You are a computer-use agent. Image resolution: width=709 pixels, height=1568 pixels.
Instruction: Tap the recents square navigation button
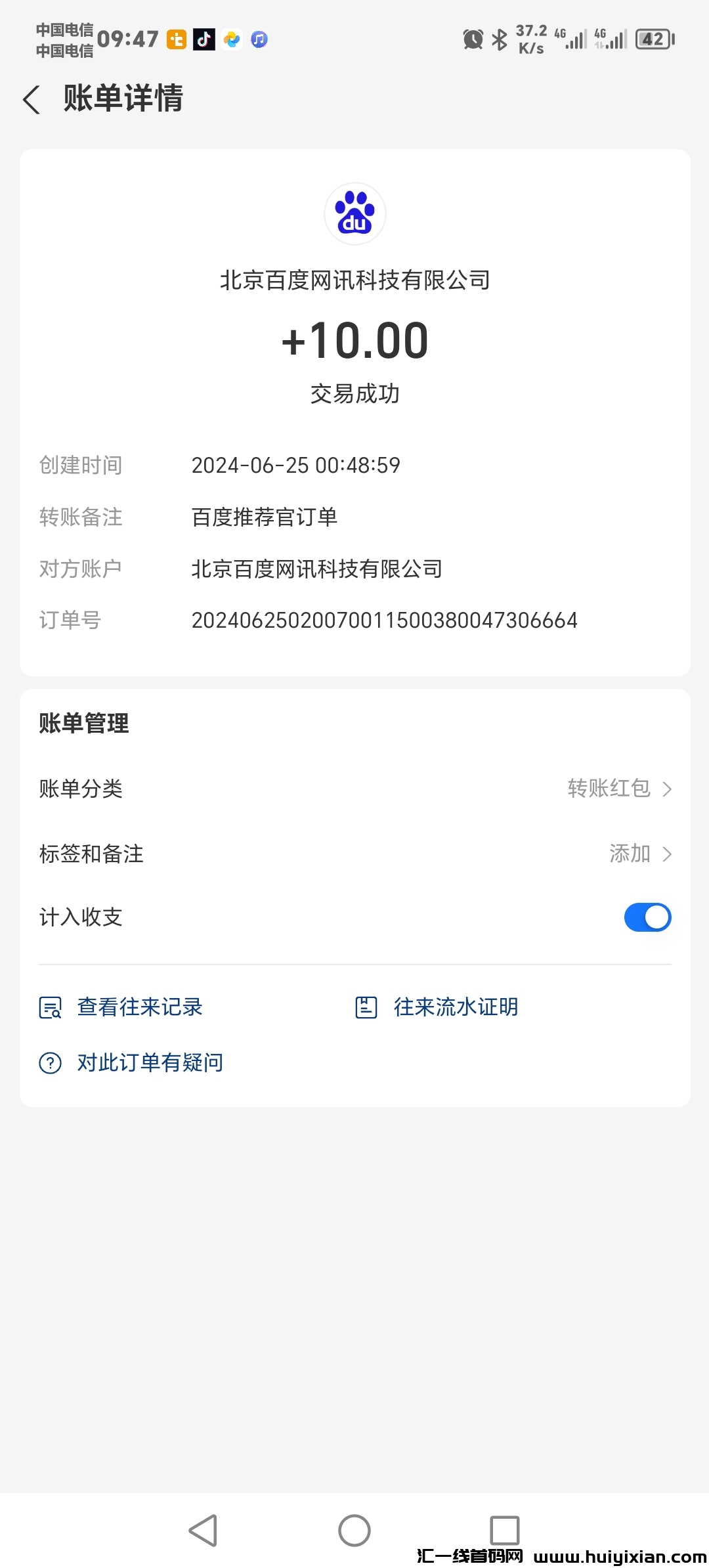tap(505, 1530)
